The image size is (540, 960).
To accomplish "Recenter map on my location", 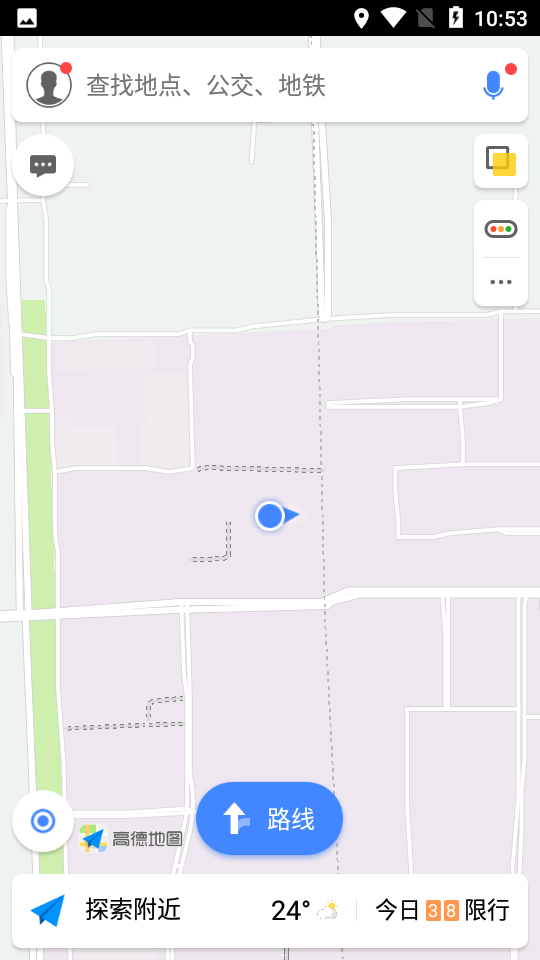I will pos(43,820).
